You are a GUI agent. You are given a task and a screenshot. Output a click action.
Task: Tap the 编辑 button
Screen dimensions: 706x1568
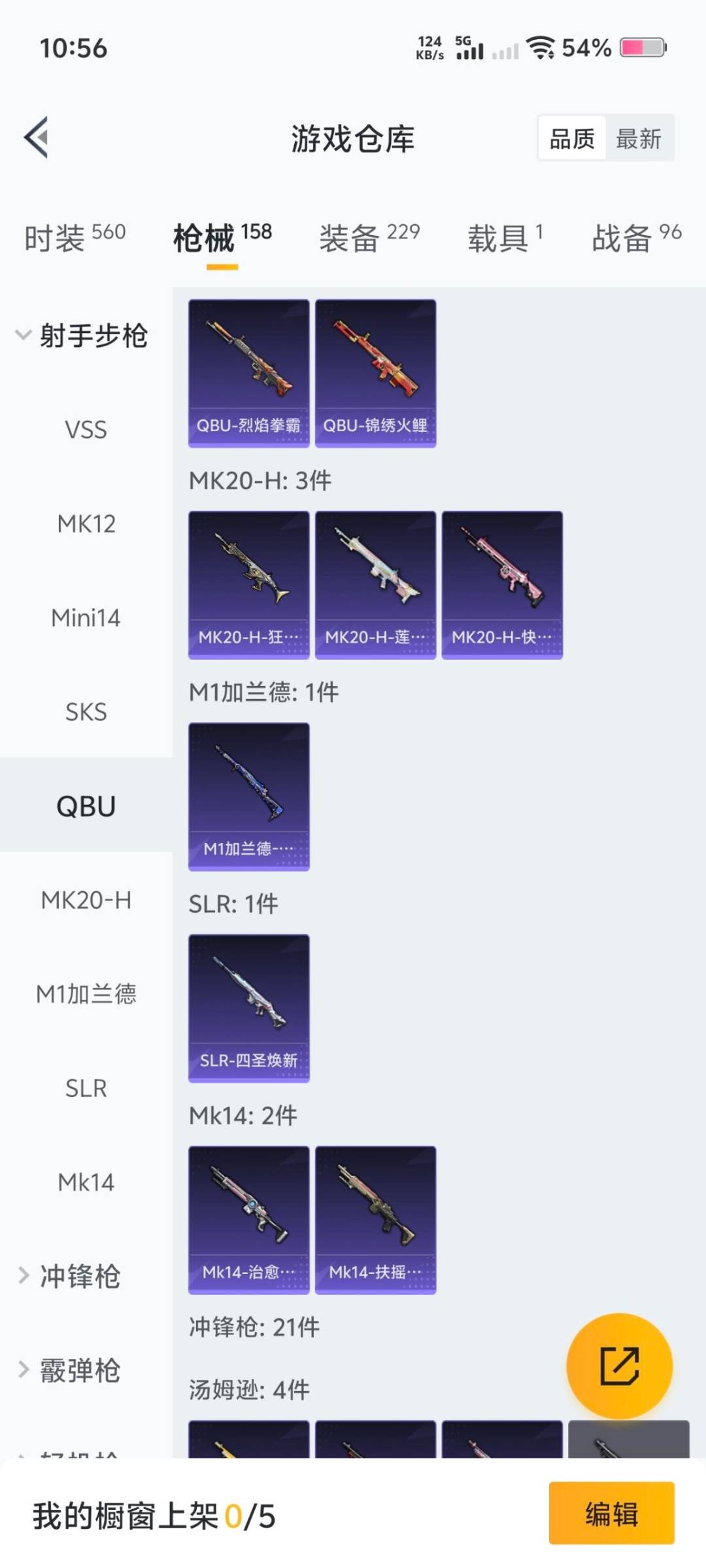point(611,1513)
